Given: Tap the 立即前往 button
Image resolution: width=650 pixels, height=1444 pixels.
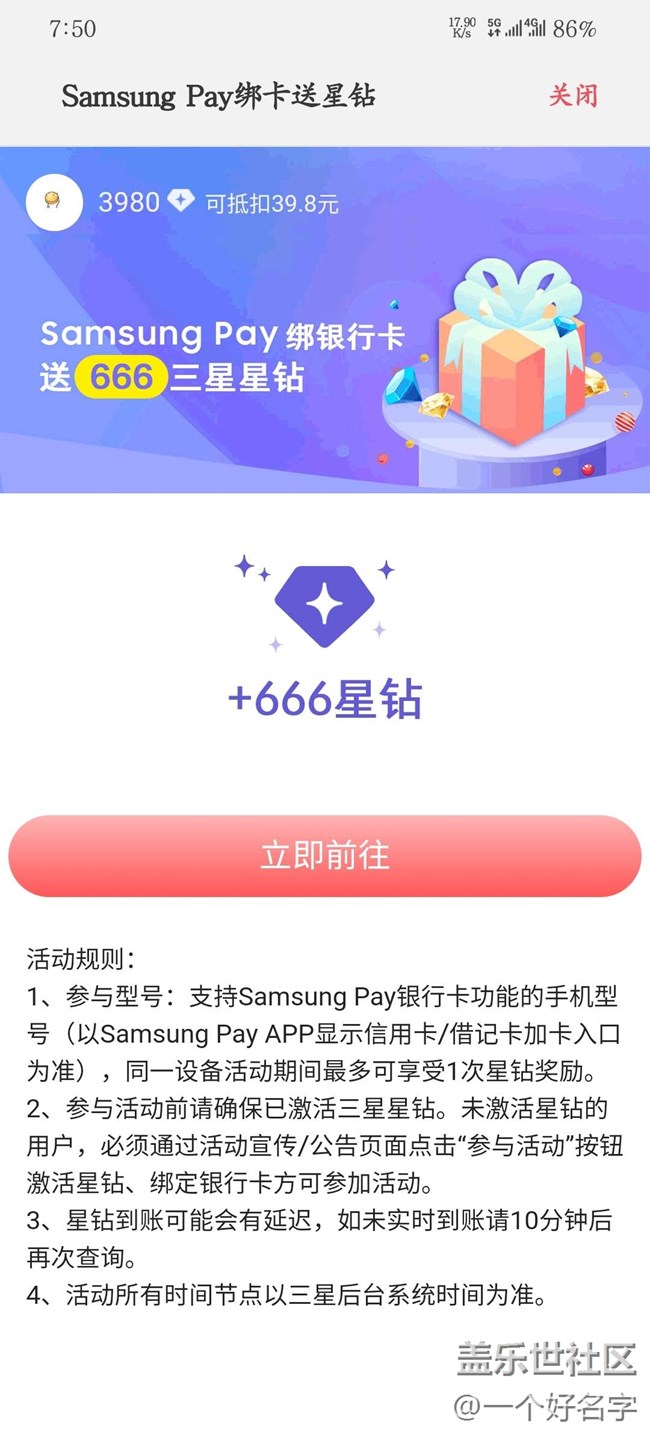Looking at the screenshot, I should coord(325,856).
